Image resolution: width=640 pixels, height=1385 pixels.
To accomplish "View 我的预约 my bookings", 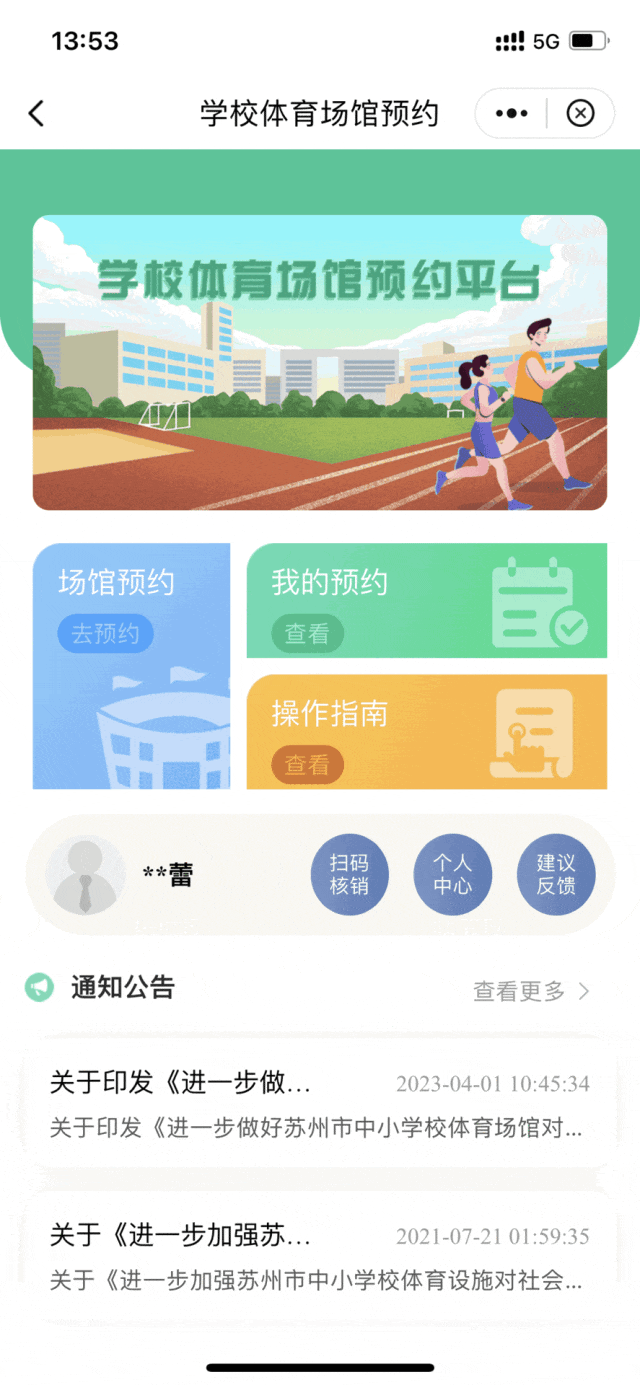I will pos(426,601).
